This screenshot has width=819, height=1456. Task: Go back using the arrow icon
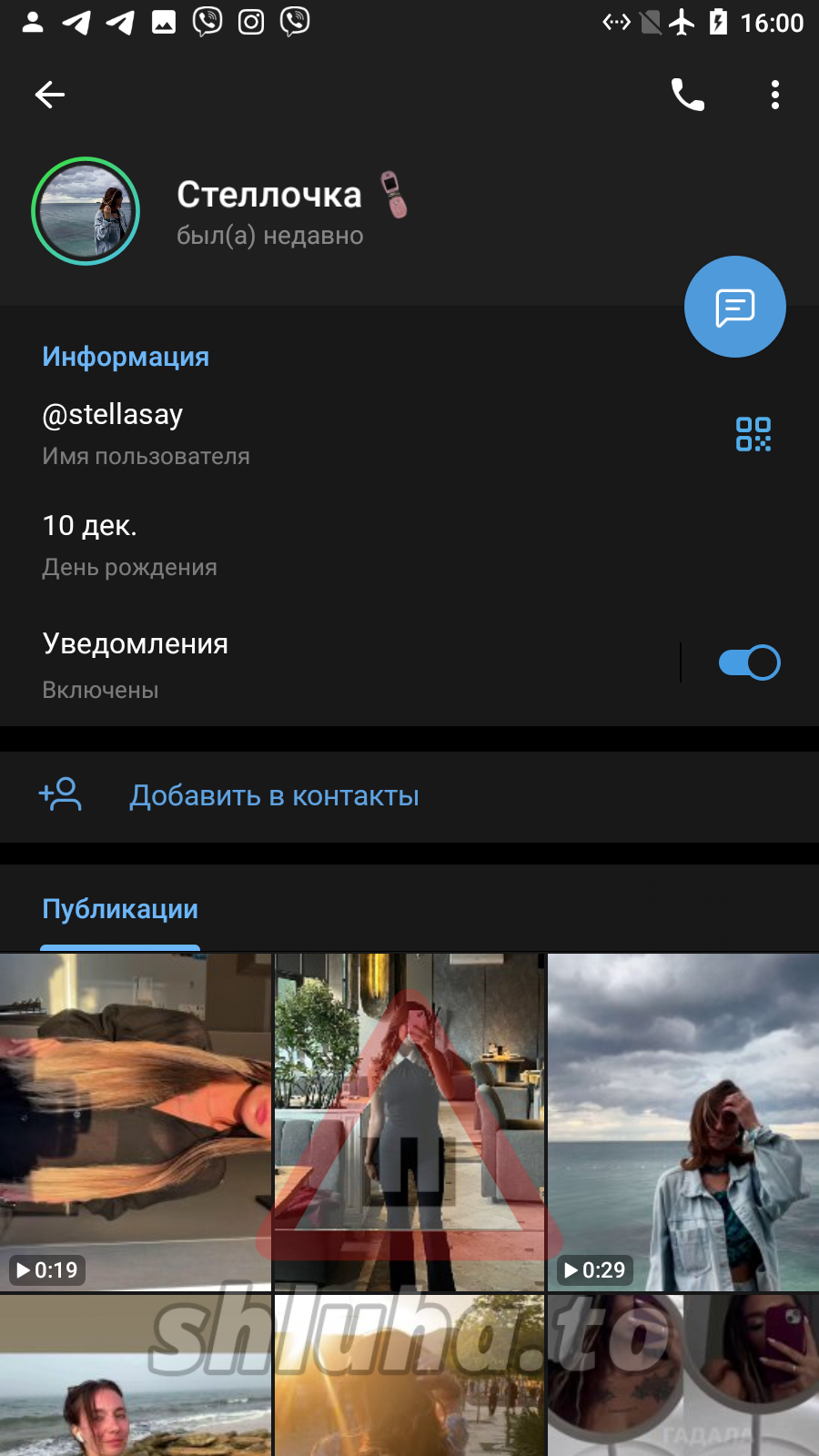click(50, 95)
